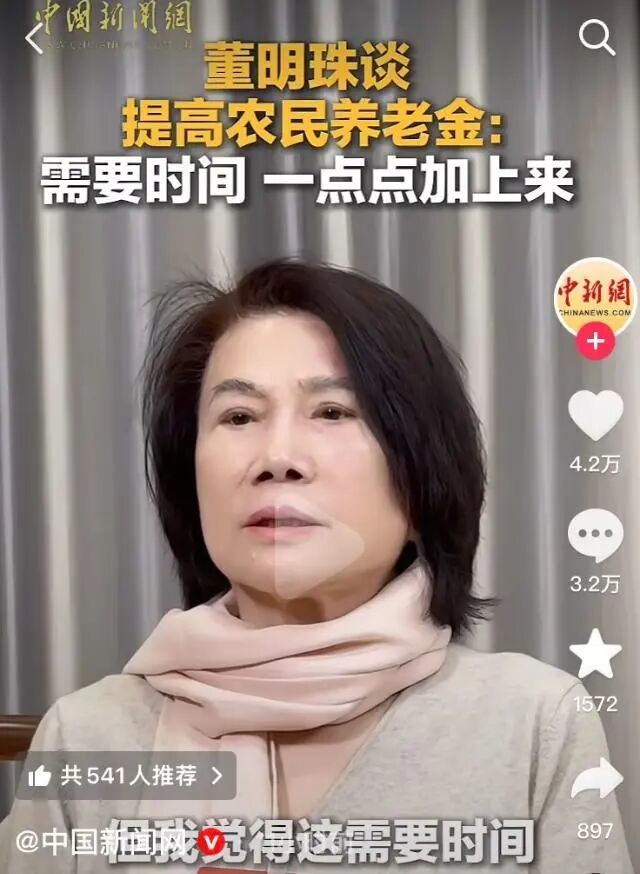
Task: Follow 中新网 with the red plus button
Action: click(x=595, y=342)
